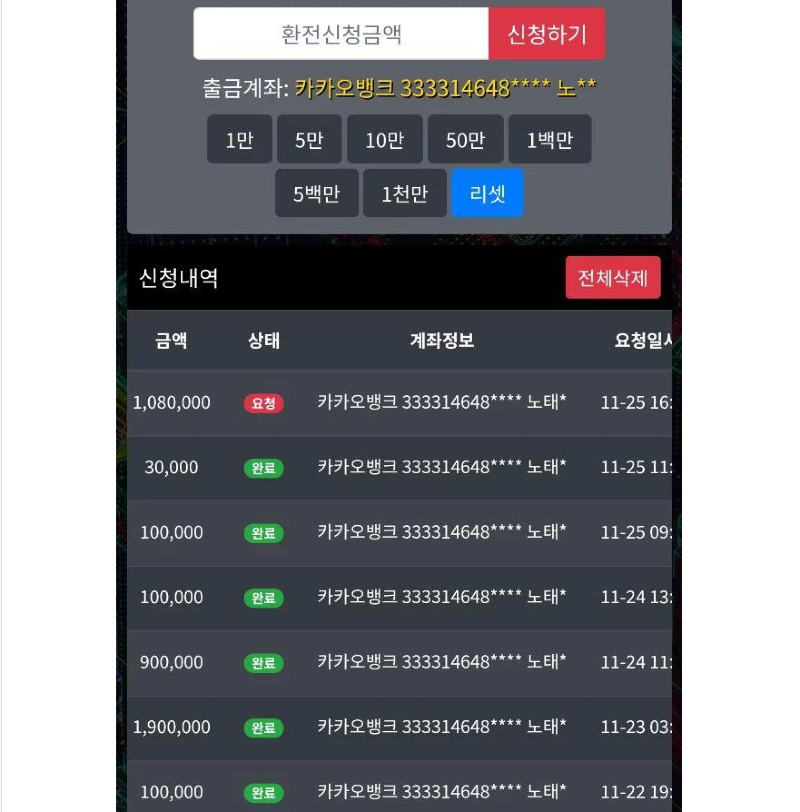Choose the 10만 amount button
This screenshot has width=800, height=812.
[x=384, y=140]
